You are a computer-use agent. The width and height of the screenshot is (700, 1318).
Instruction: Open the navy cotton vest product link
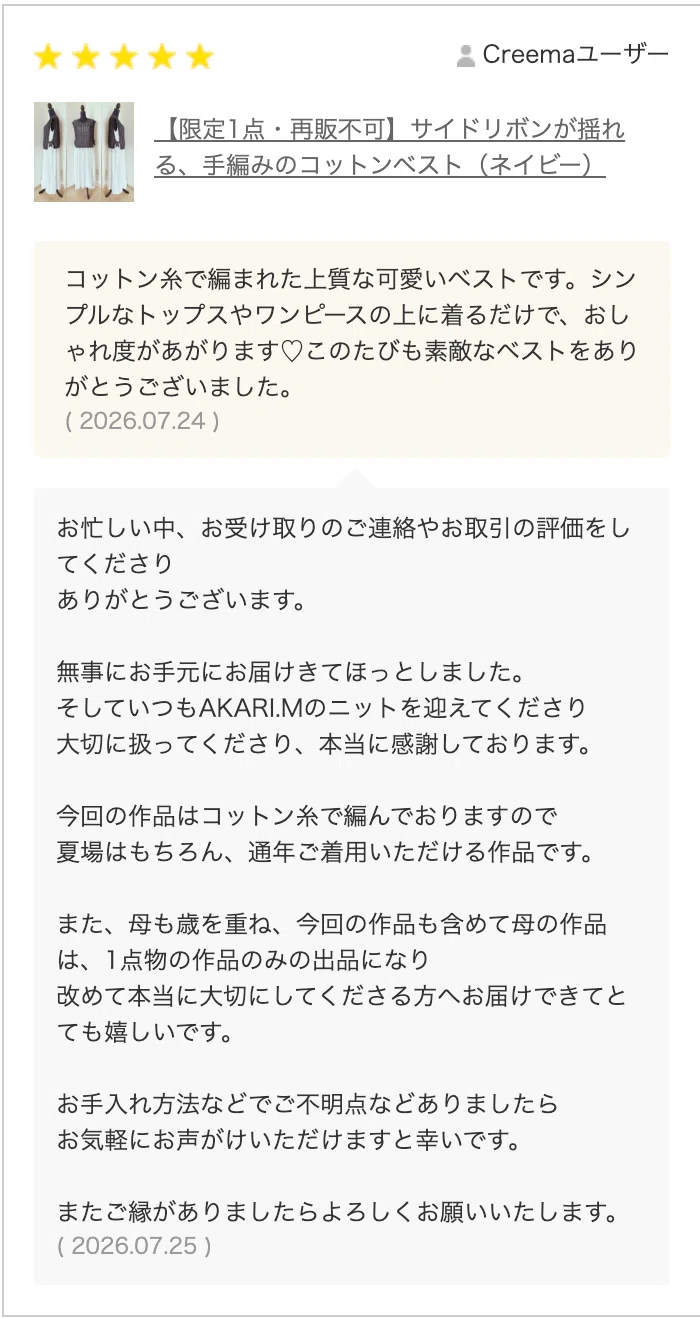(390, 147)
